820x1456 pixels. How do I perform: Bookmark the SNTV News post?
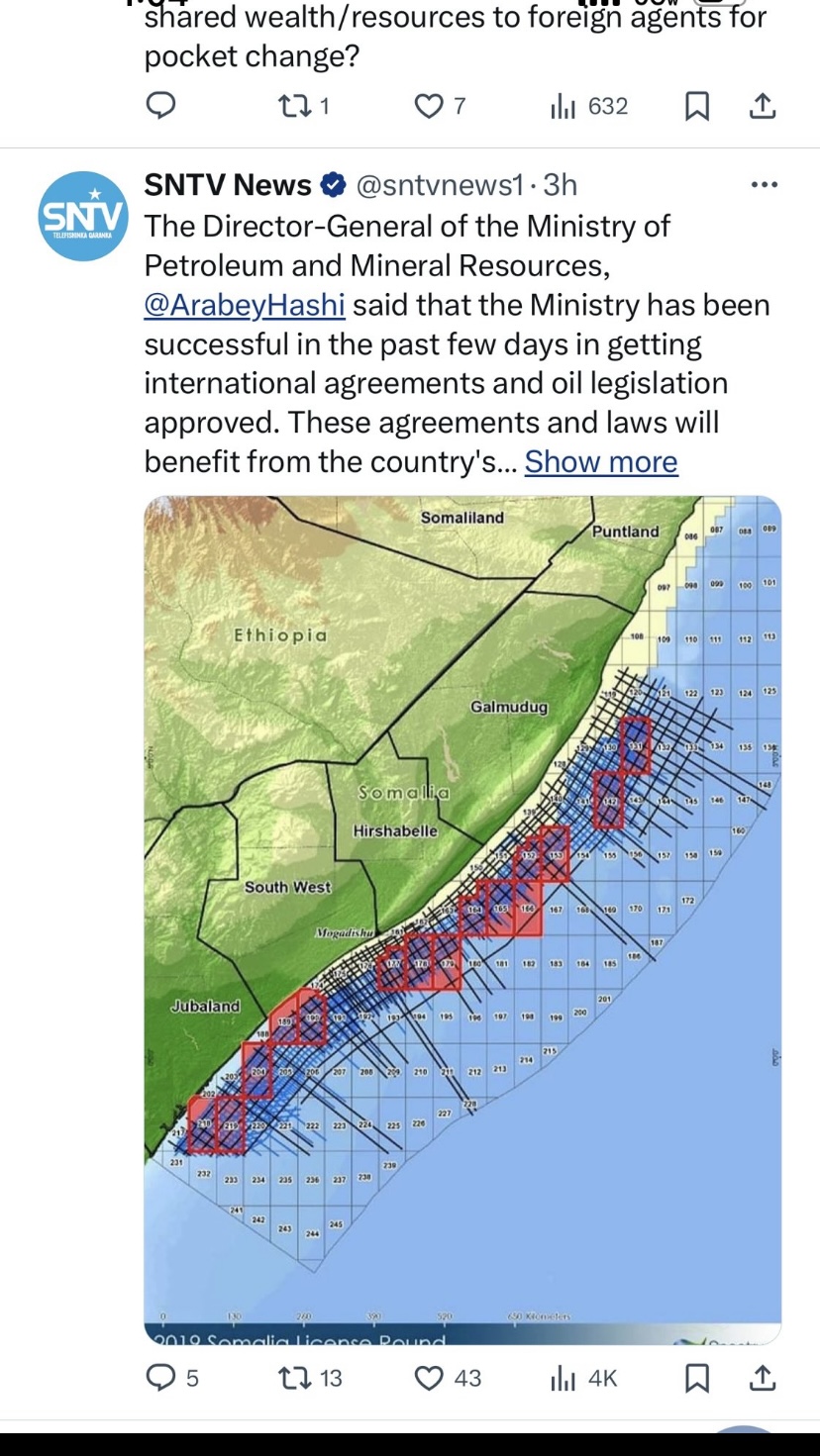click(697, 1377)
